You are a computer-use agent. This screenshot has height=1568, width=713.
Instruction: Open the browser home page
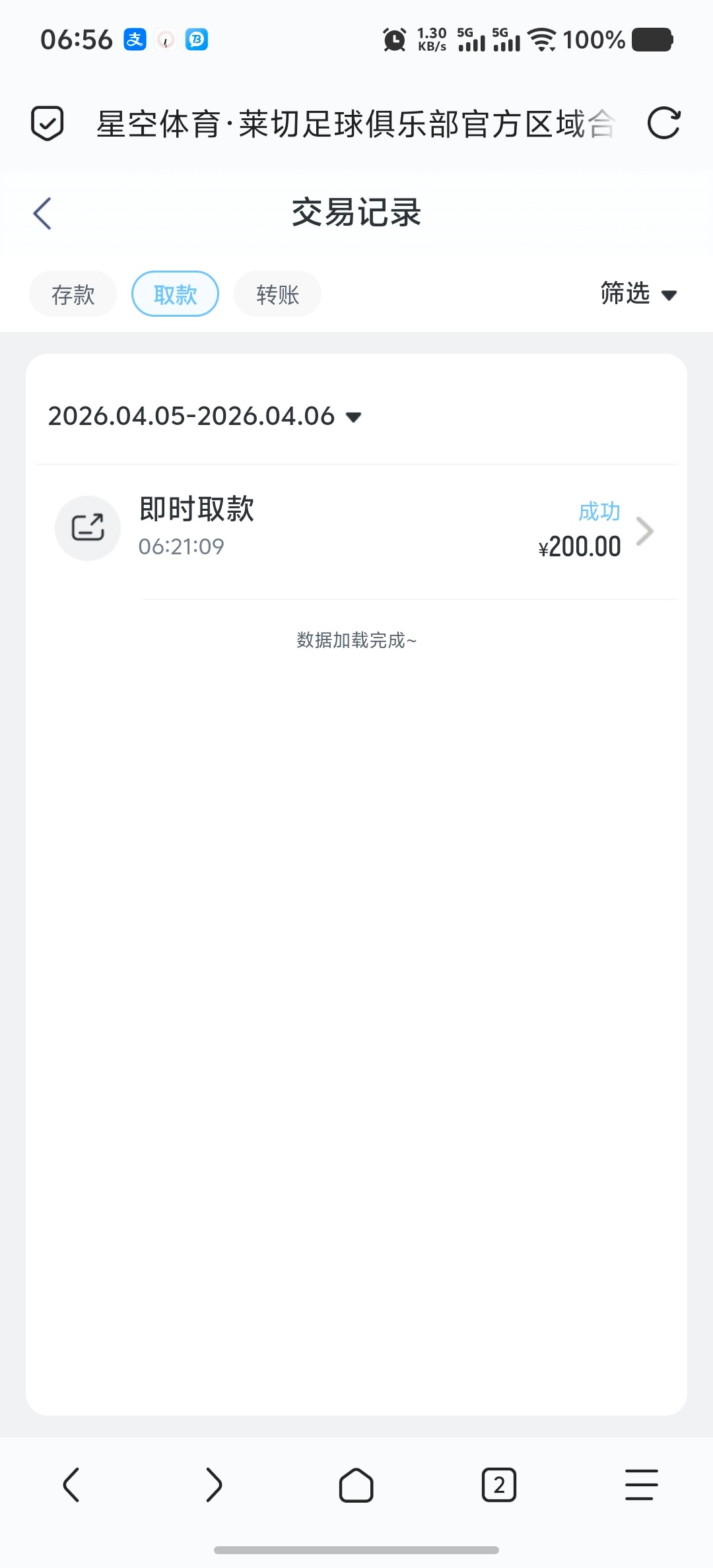[x=356, y=1486]
